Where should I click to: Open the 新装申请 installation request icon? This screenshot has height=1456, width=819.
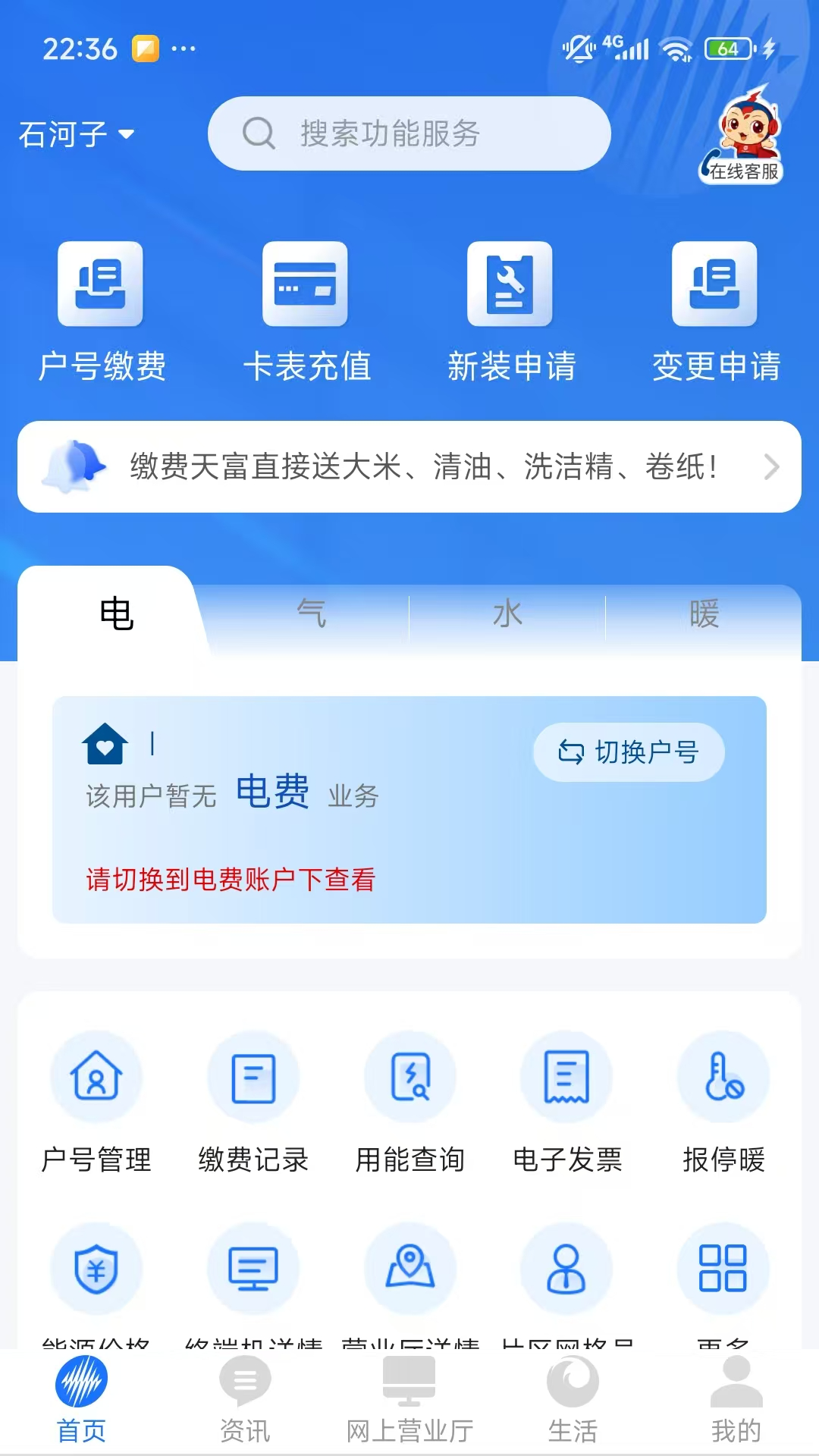510,311
